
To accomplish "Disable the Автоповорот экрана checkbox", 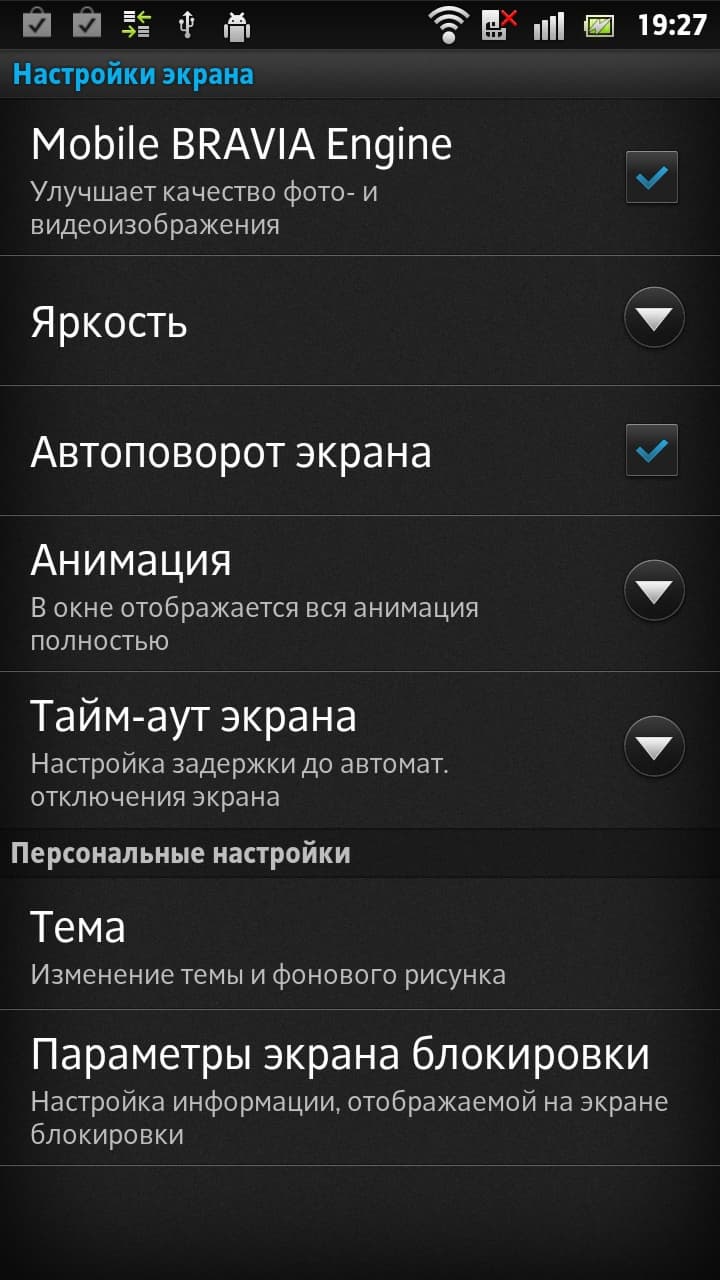I will pyautogui.click(x=652, y=450).
